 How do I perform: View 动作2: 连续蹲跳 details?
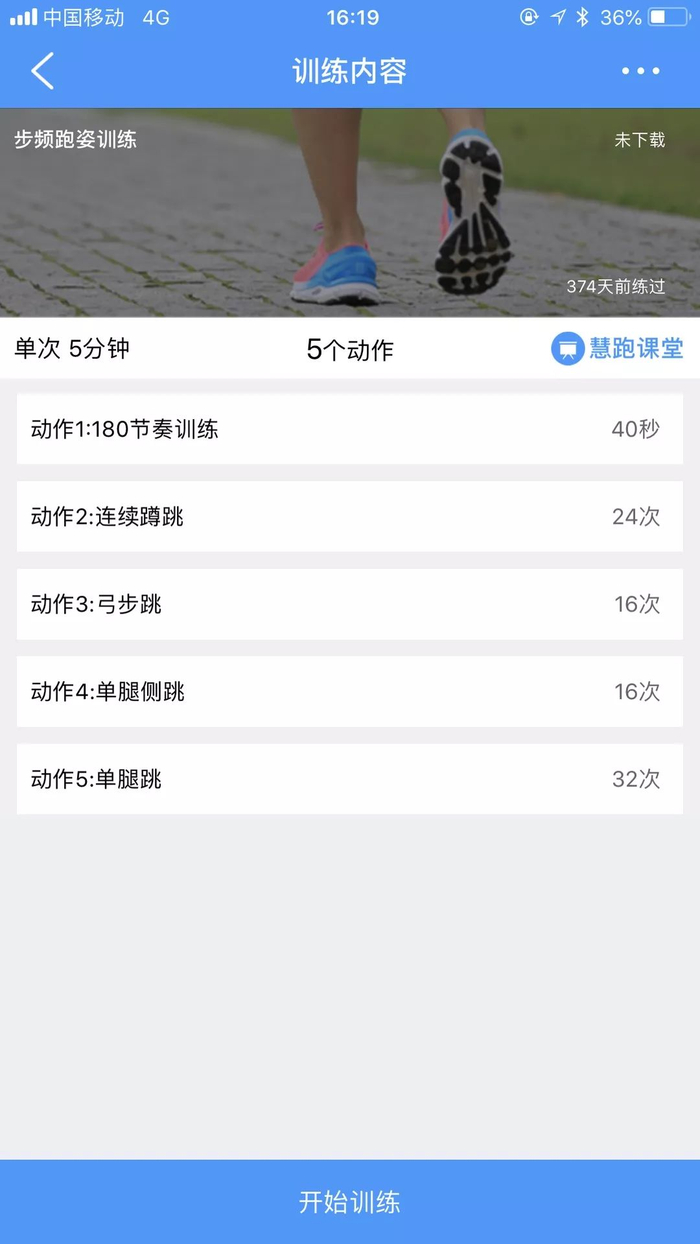pos(349,516)
